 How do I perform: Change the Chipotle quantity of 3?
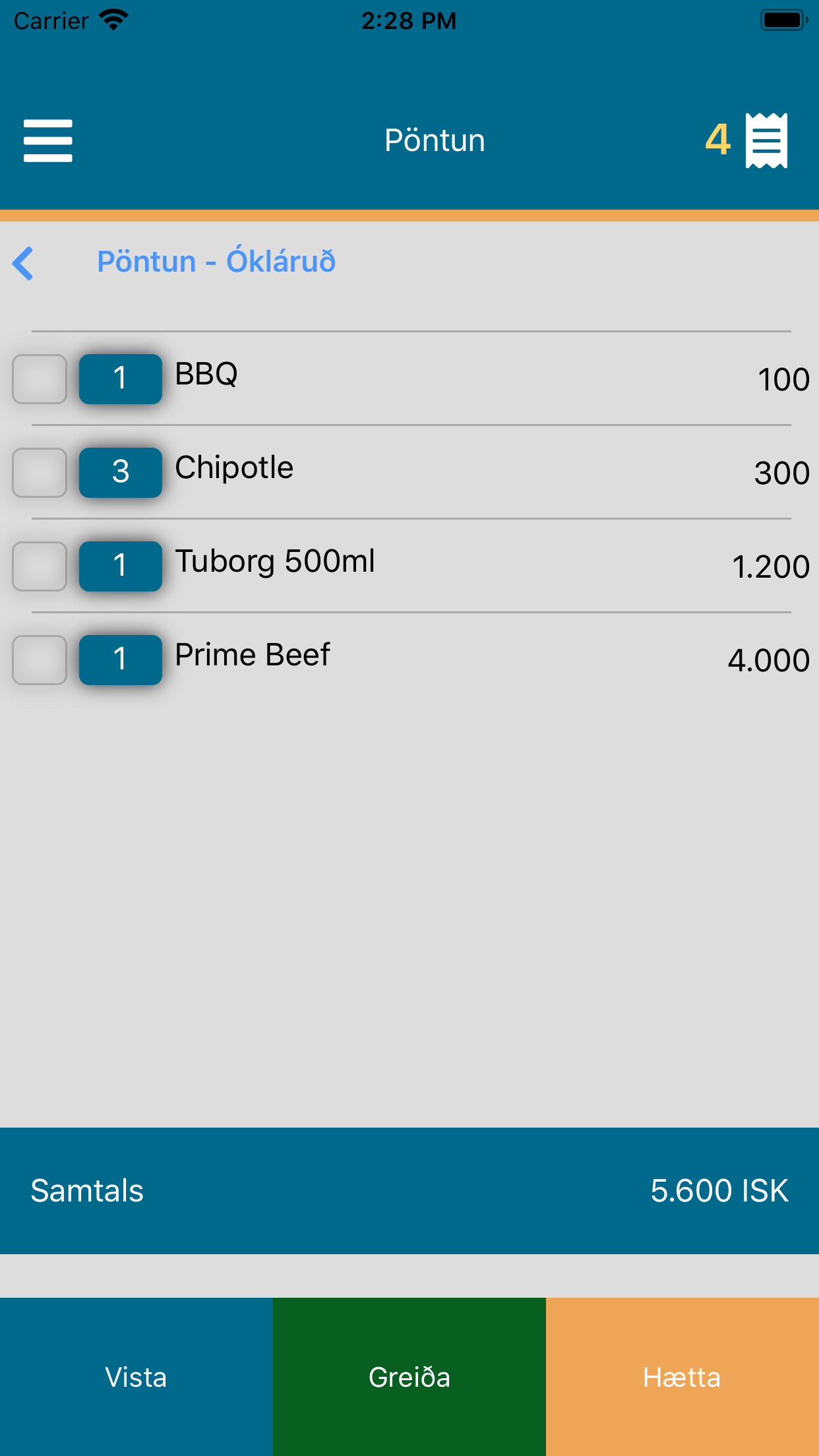pyautogui.click(x=121, y=473)
